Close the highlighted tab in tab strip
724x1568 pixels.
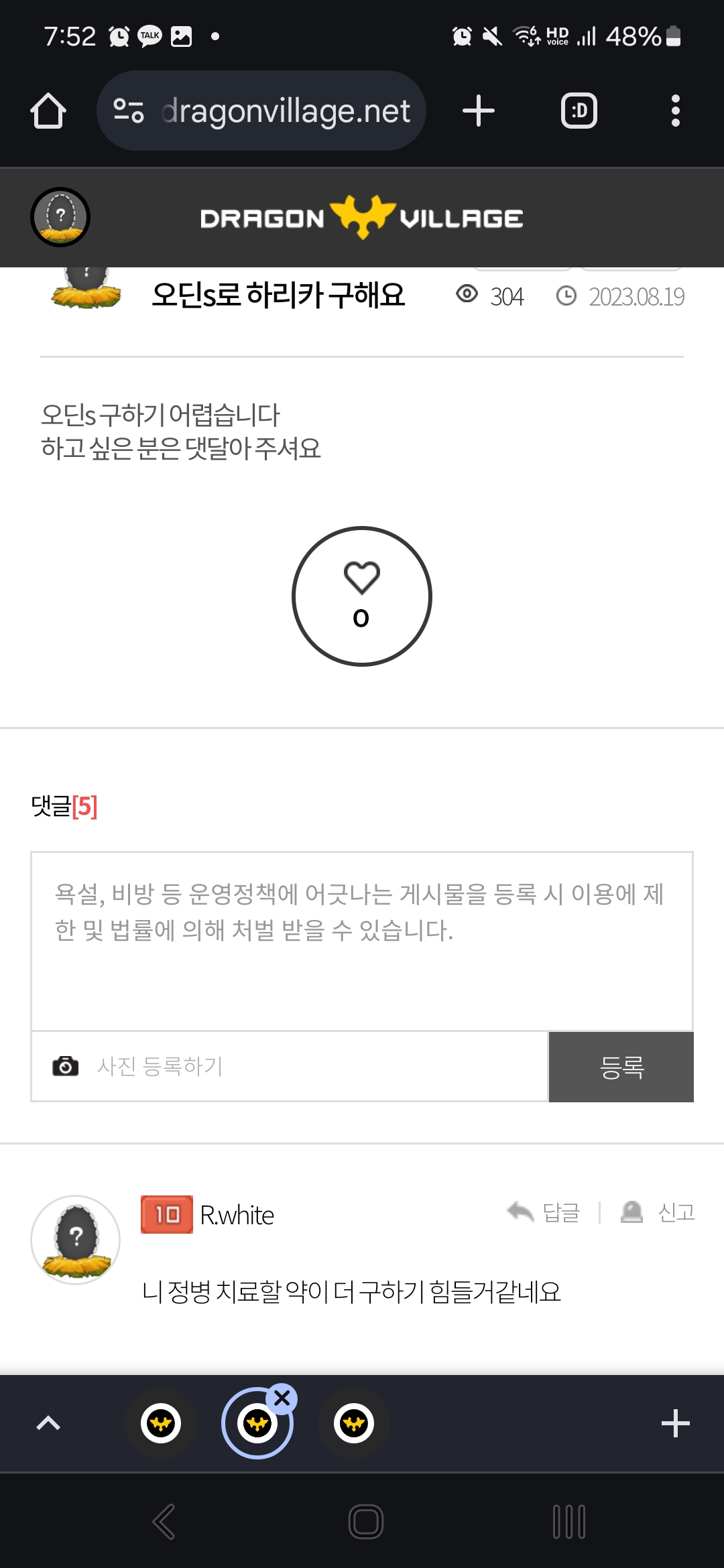[x=282, y=1398]
